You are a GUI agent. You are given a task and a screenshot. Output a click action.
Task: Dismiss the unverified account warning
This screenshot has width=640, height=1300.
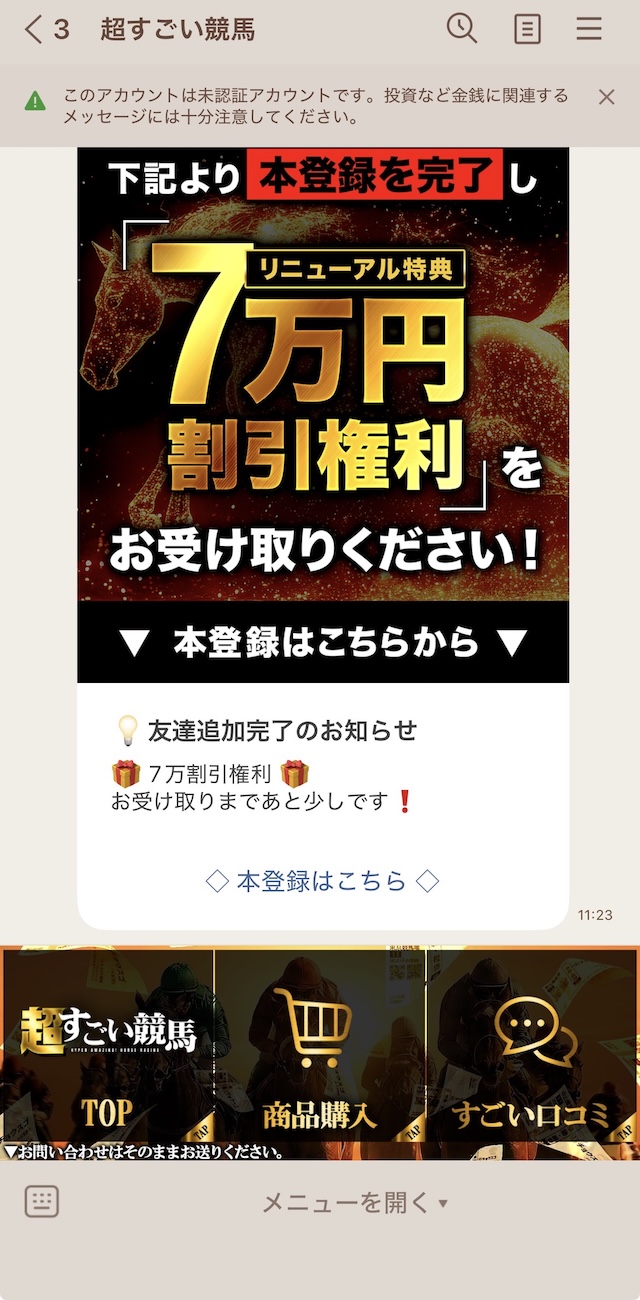click(606, 97)
